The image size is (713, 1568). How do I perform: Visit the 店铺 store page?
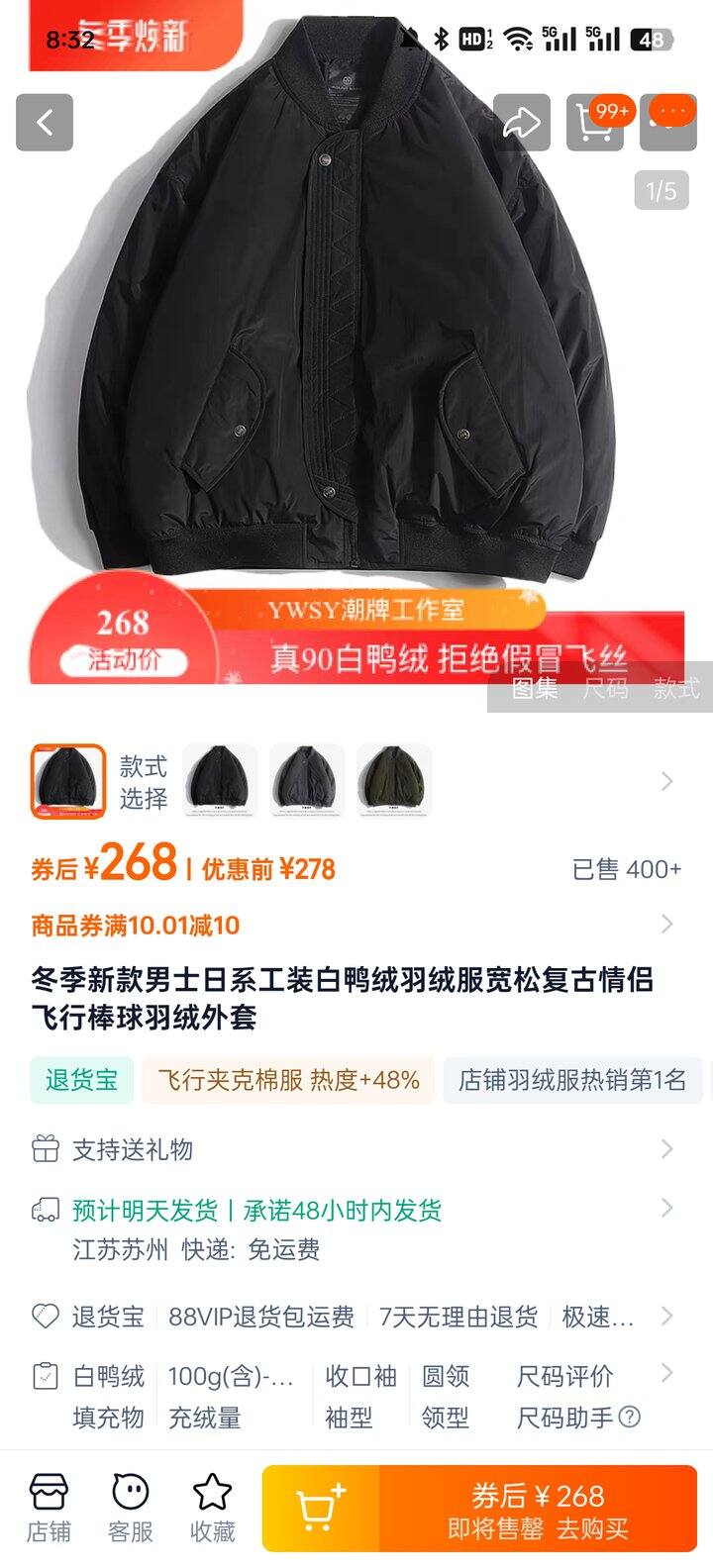49,1508
